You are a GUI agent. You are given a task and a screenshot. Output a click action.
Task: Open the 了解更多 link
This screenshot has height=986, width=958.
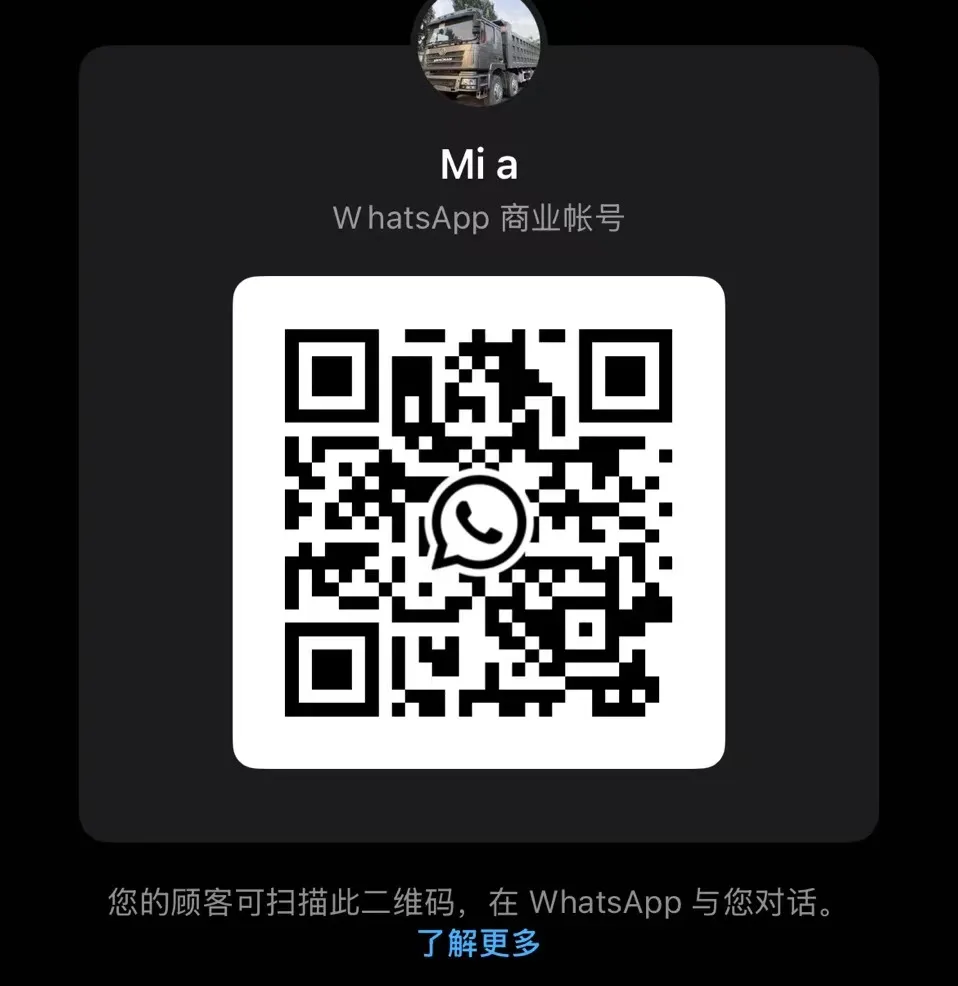(x=479, y=942)
